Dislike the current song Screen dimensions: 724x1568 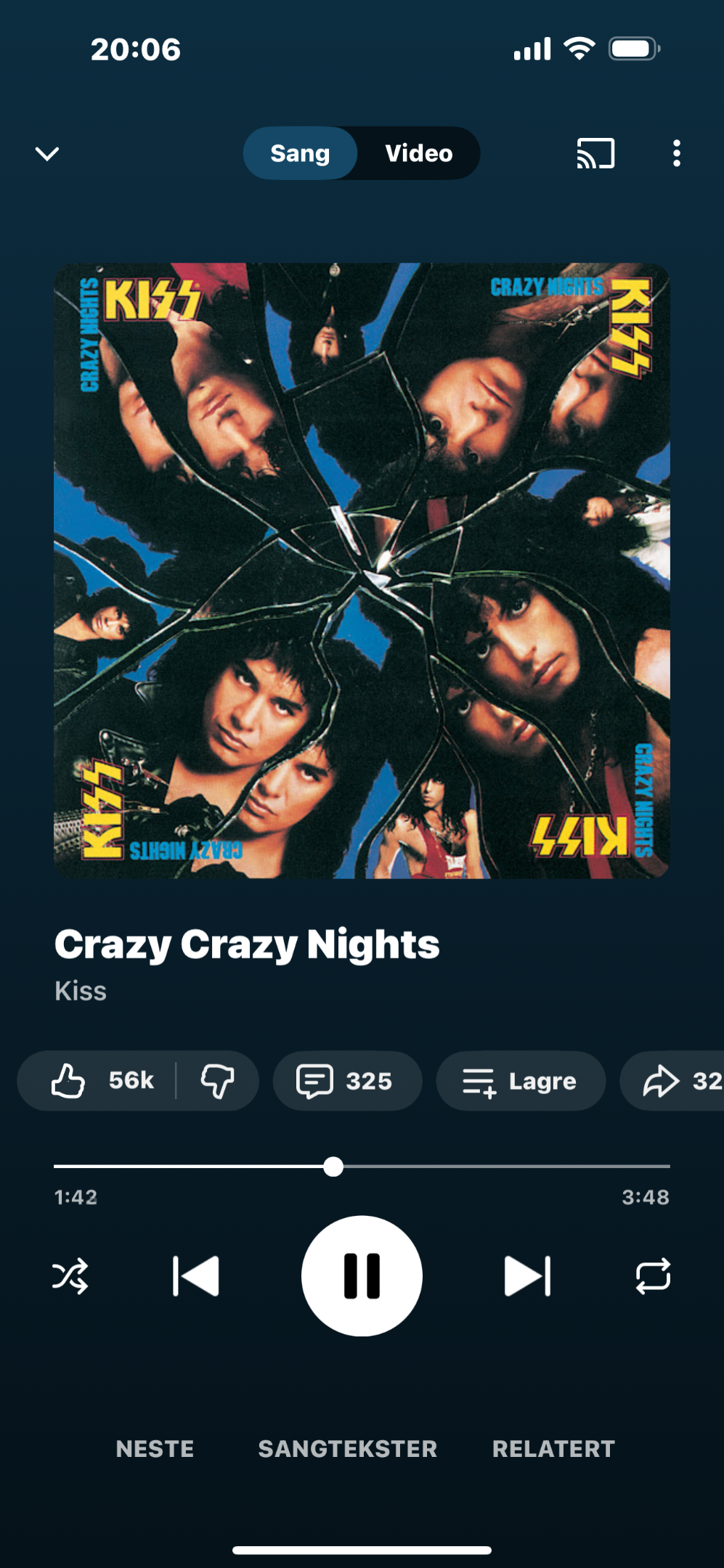(x=217, y=1081)
